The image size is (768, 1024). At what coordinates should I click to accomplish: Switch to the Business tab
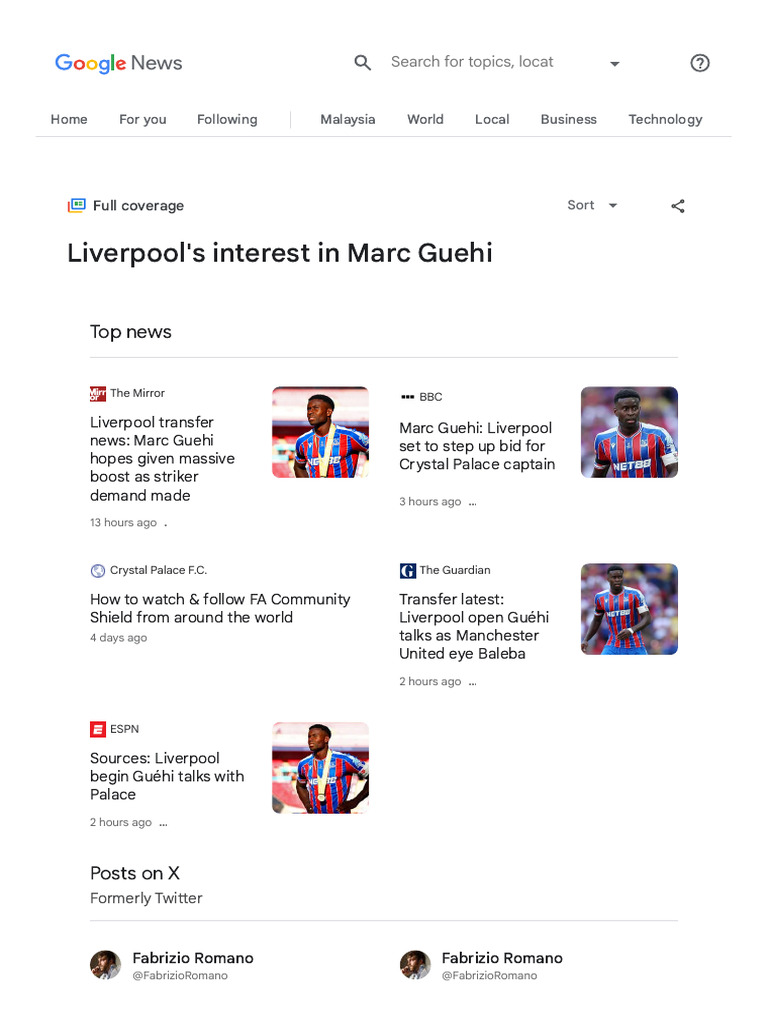click(568, 120)
